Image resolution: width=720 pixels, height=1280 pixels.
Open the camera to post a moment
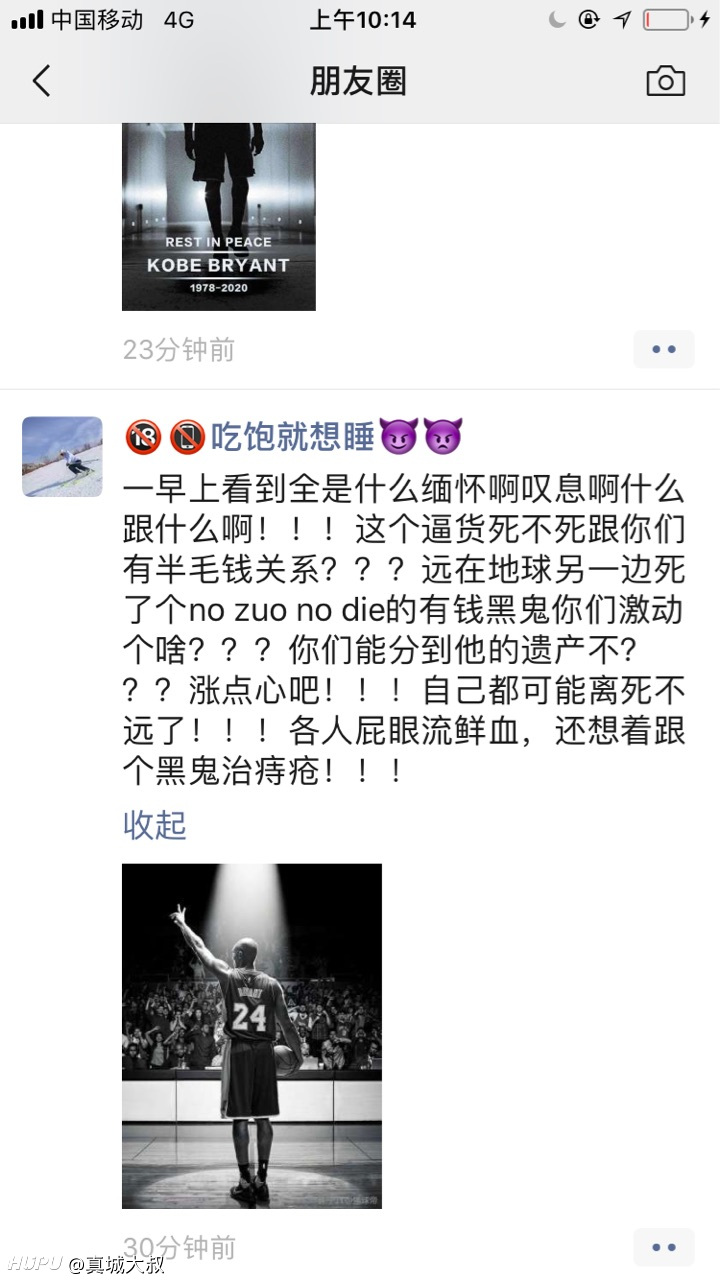tap(666, 81)
